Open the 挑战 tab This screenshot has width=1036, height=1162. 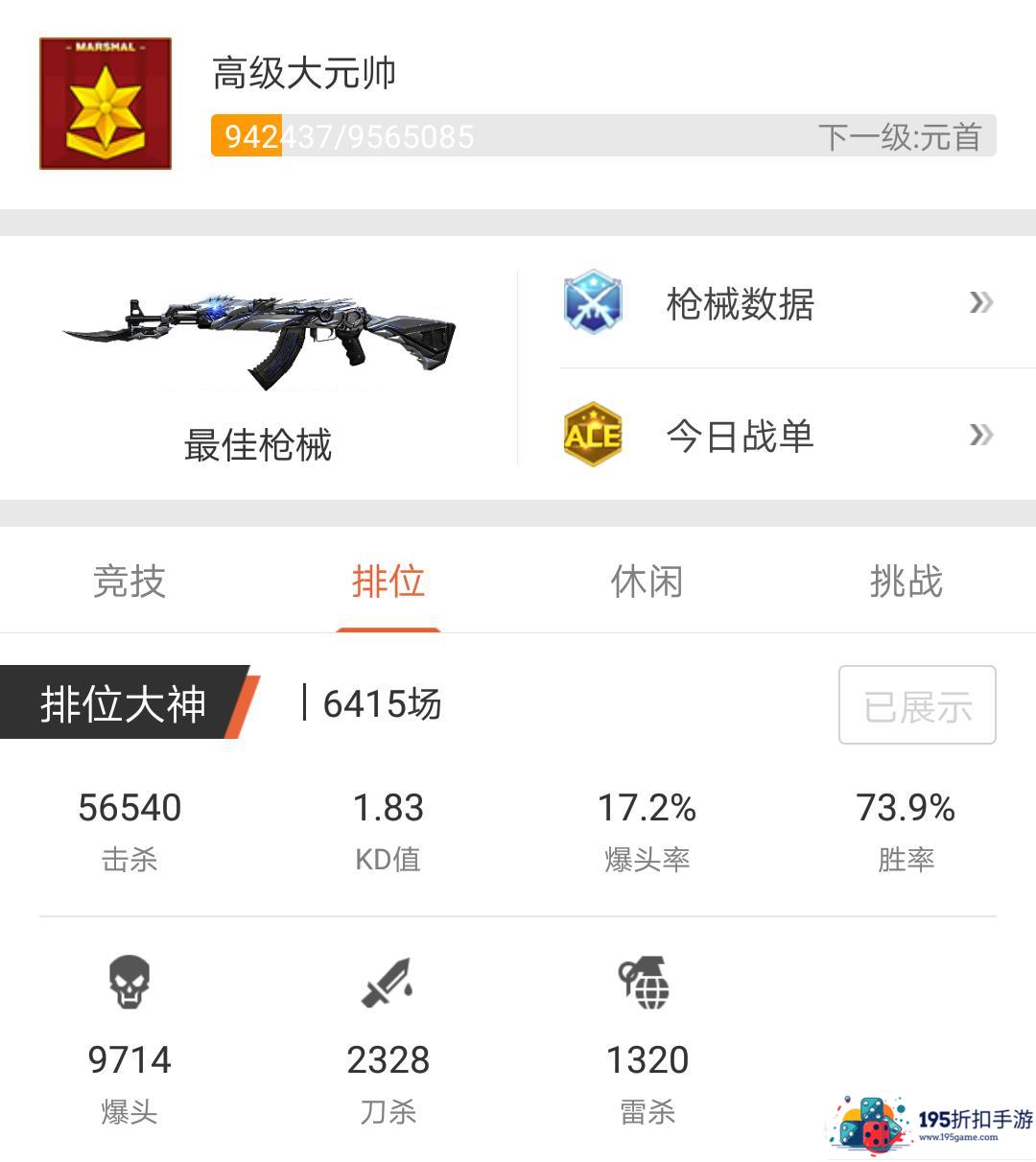906,581
